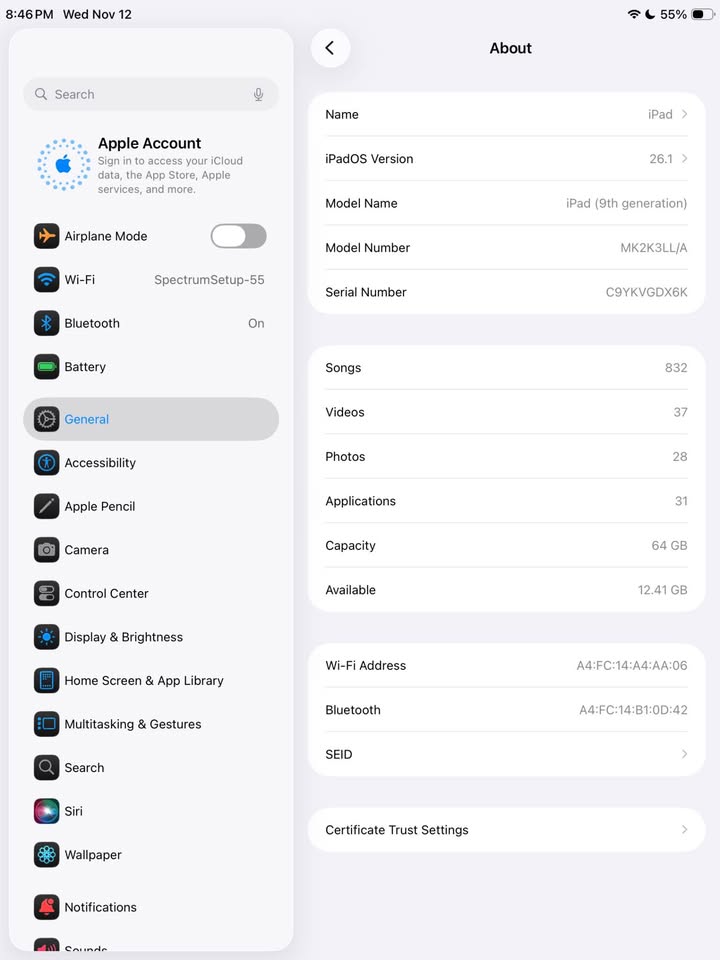Edit the iPad Name row
This screenshot has height=960, width=720.
point(506,114)
